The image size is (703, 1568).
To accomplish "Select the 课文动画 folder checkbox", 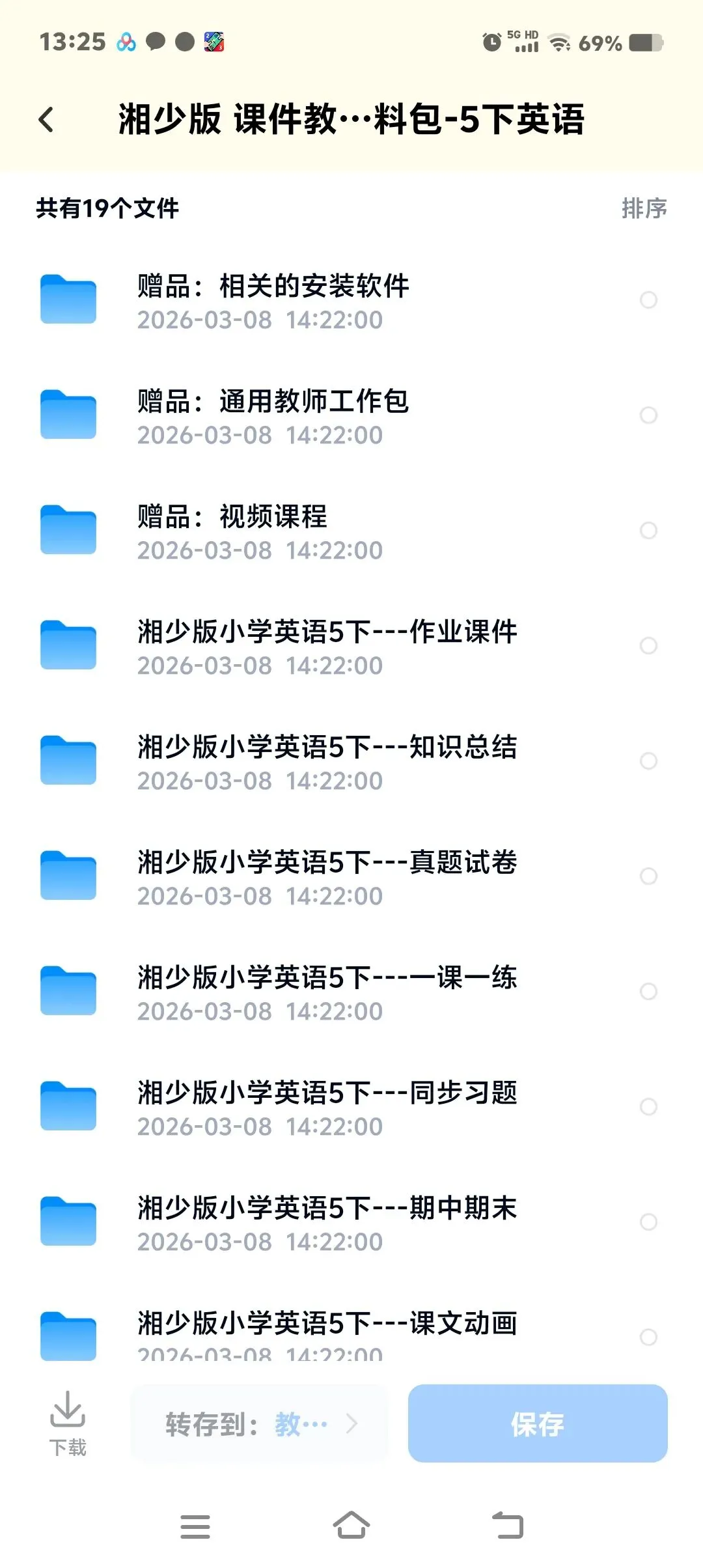I will point(648,1337).
